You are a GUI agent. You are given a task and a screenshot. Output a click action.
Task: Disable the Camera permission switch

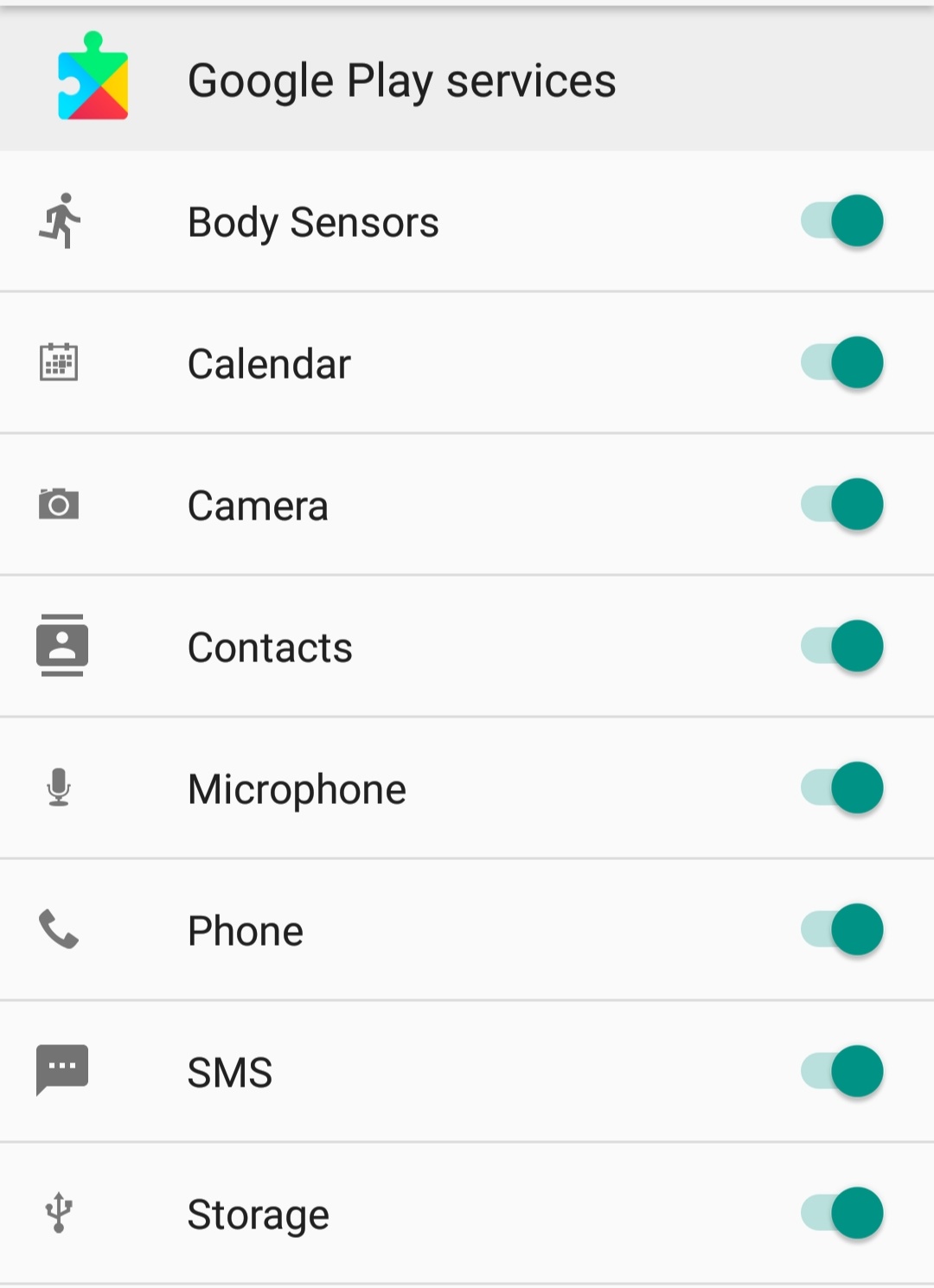(x=839, y=505)
